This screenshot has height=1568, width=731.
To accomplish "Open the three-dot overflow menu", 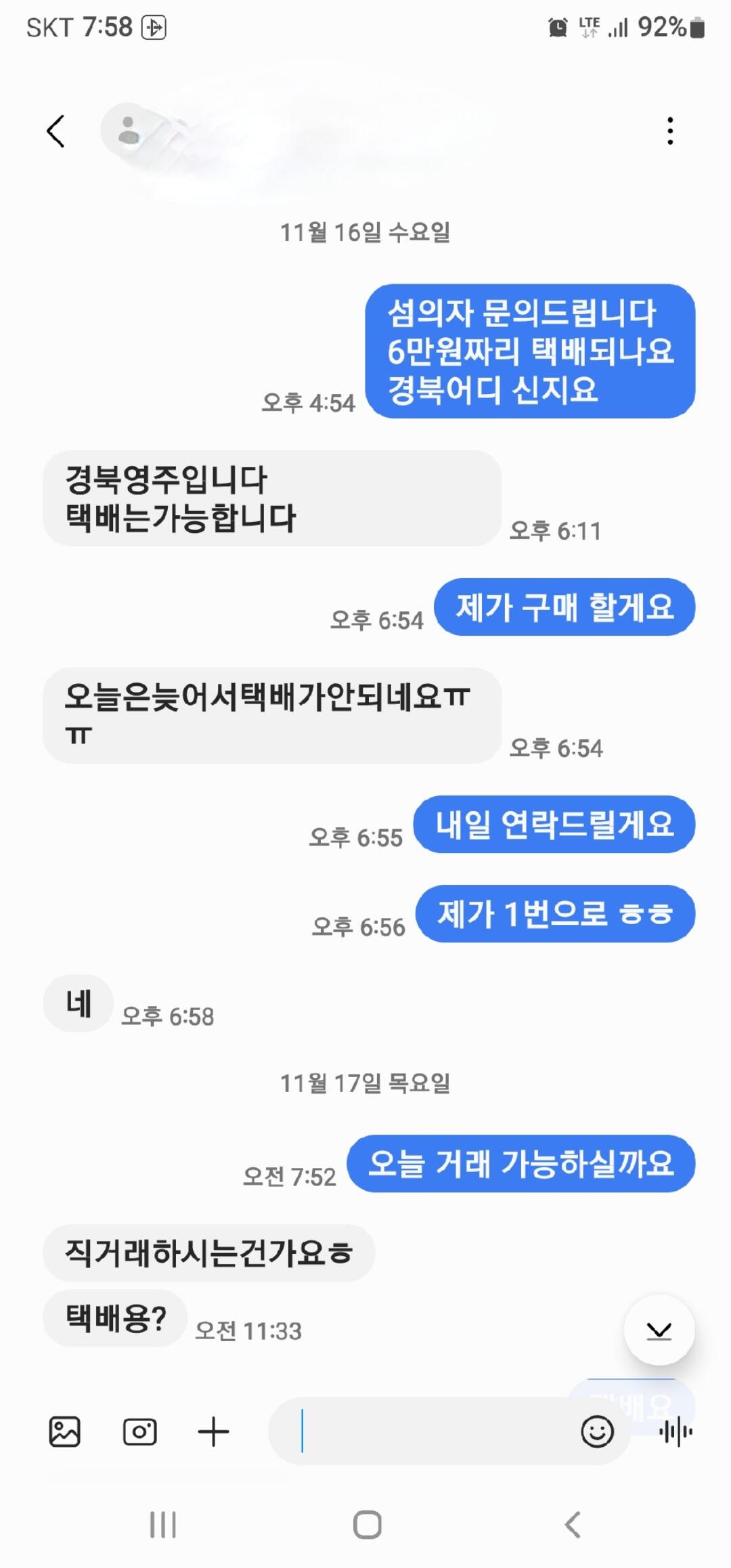I will pyautogui.click(x=669, y=131).
